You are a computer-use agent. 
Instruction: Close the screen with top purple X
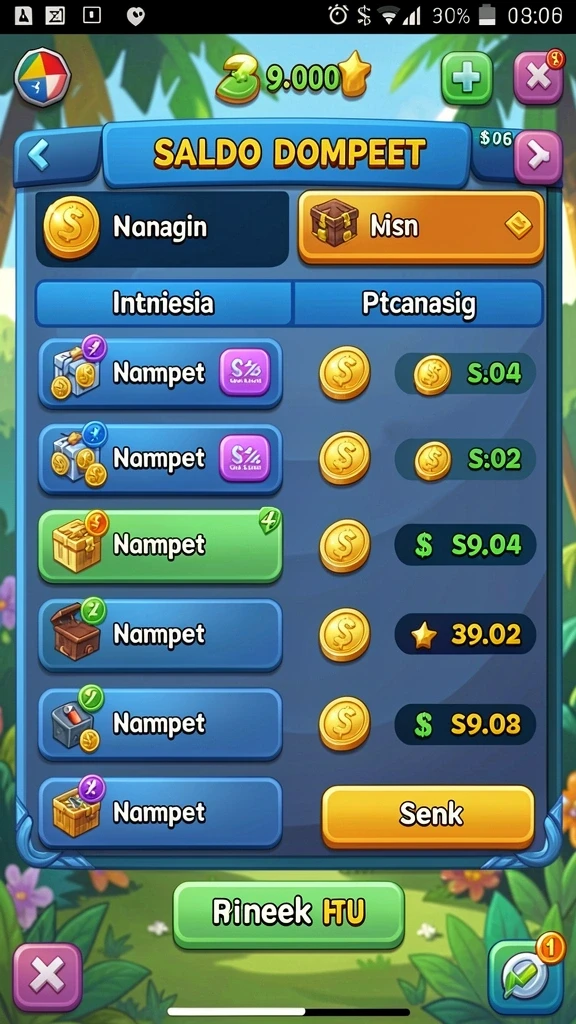point(538,77)
